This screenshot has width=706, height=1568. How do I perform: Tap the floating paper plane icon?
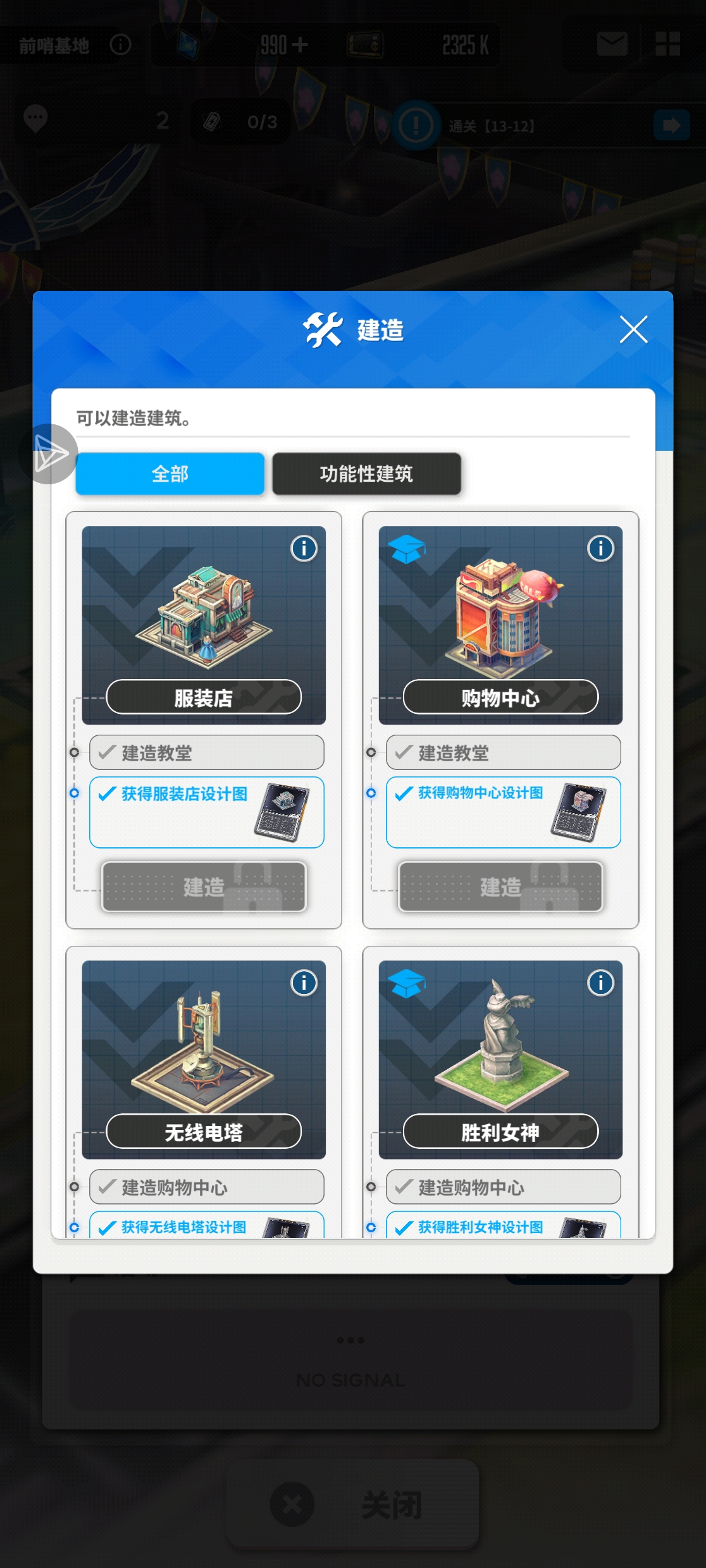point(49,454)
